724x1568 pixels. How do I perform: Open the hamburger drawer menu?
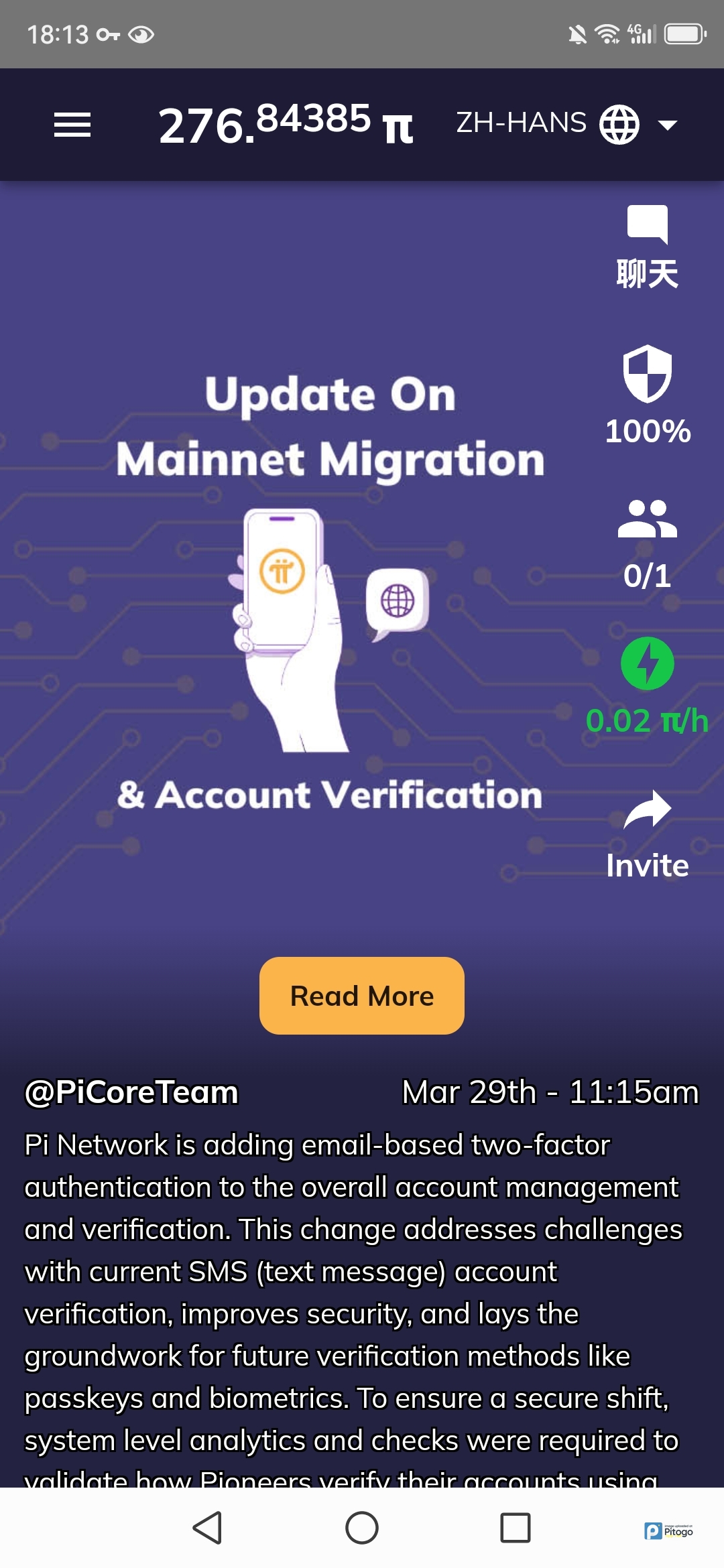72,125
